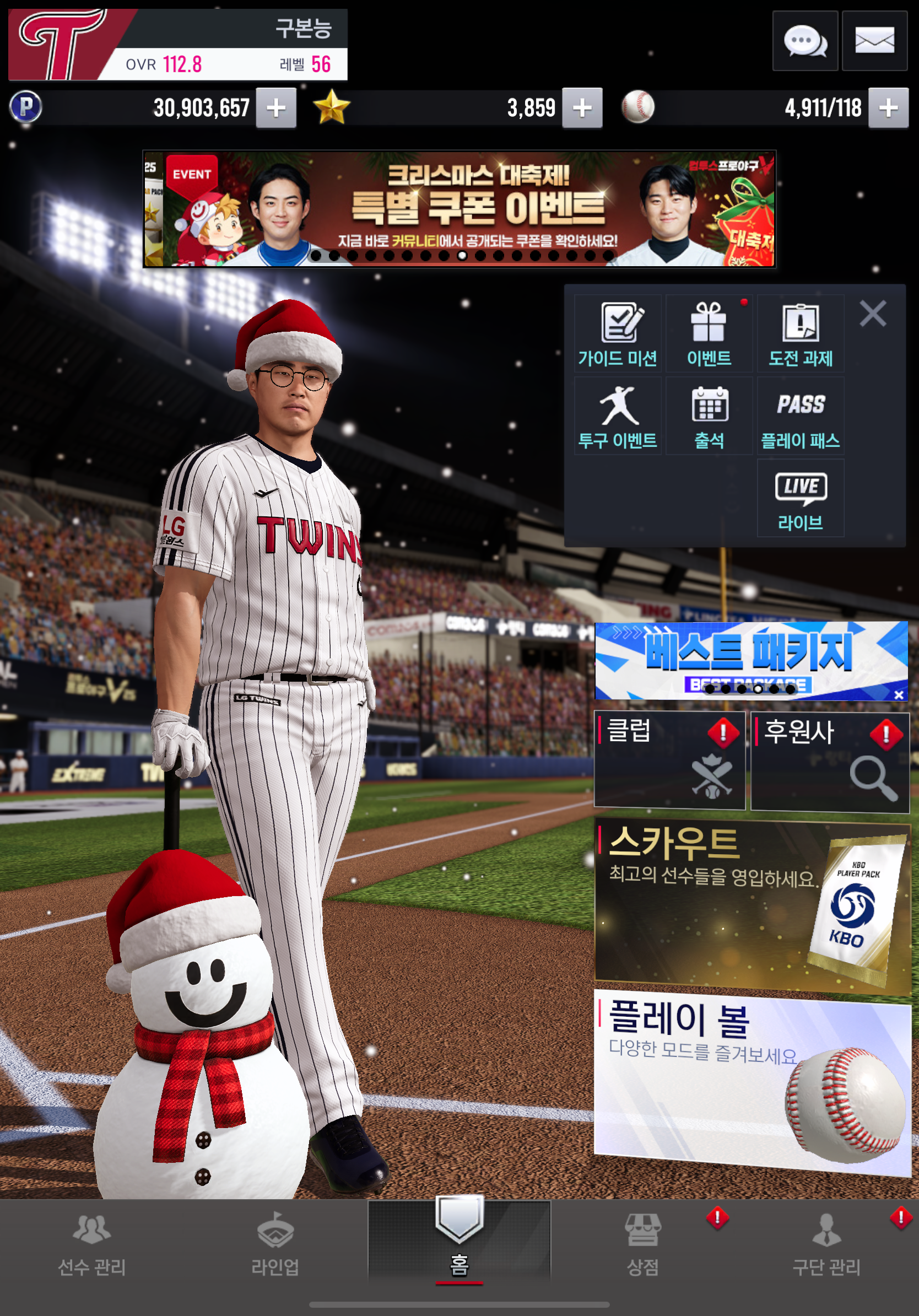The width and height of the screenshot is (919, 1316).
Task: Open 출석 attendance calendar
Action: pos(709,417)
